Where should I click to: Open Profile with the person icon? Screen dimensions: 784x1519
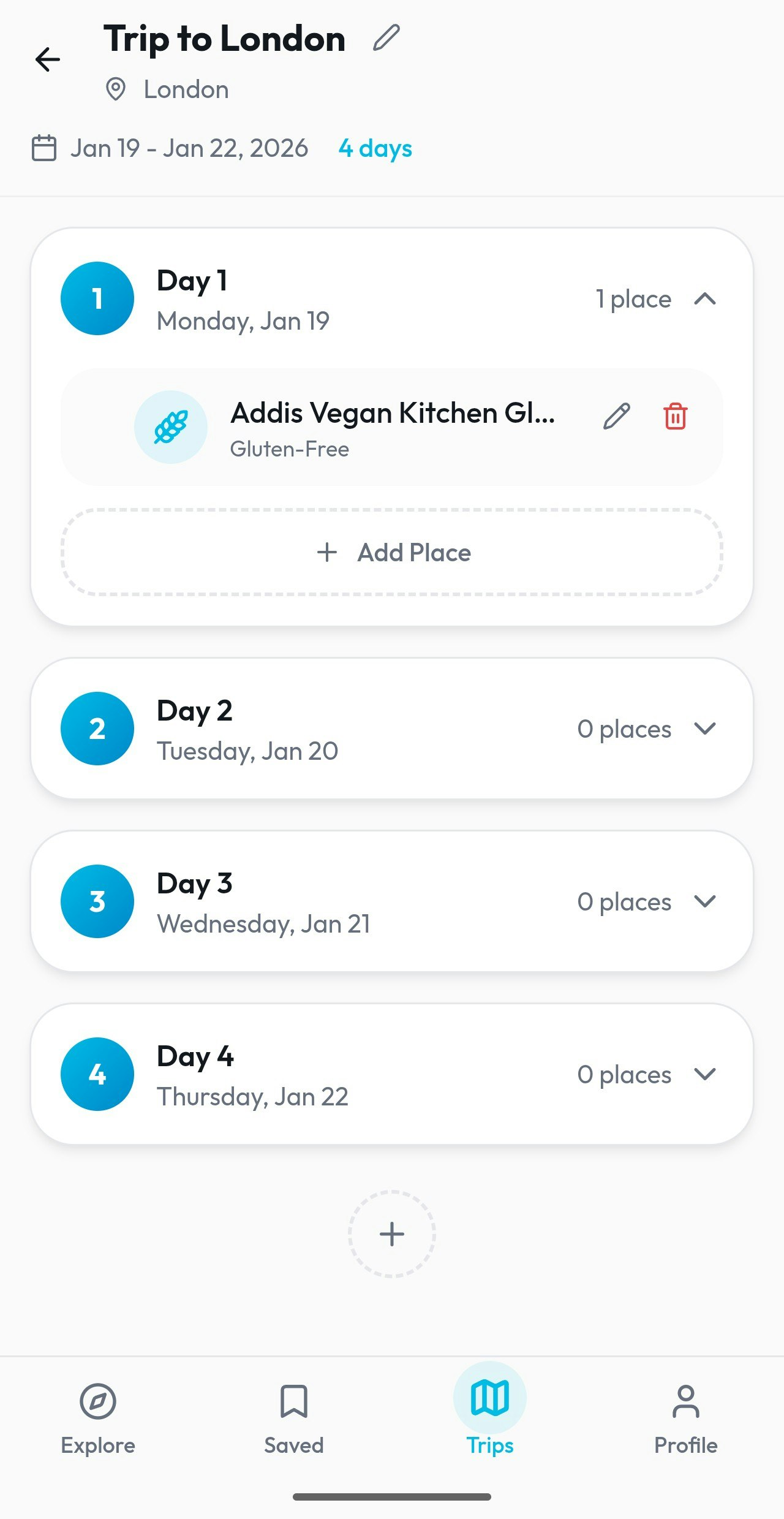click(x=685, y=1400)
